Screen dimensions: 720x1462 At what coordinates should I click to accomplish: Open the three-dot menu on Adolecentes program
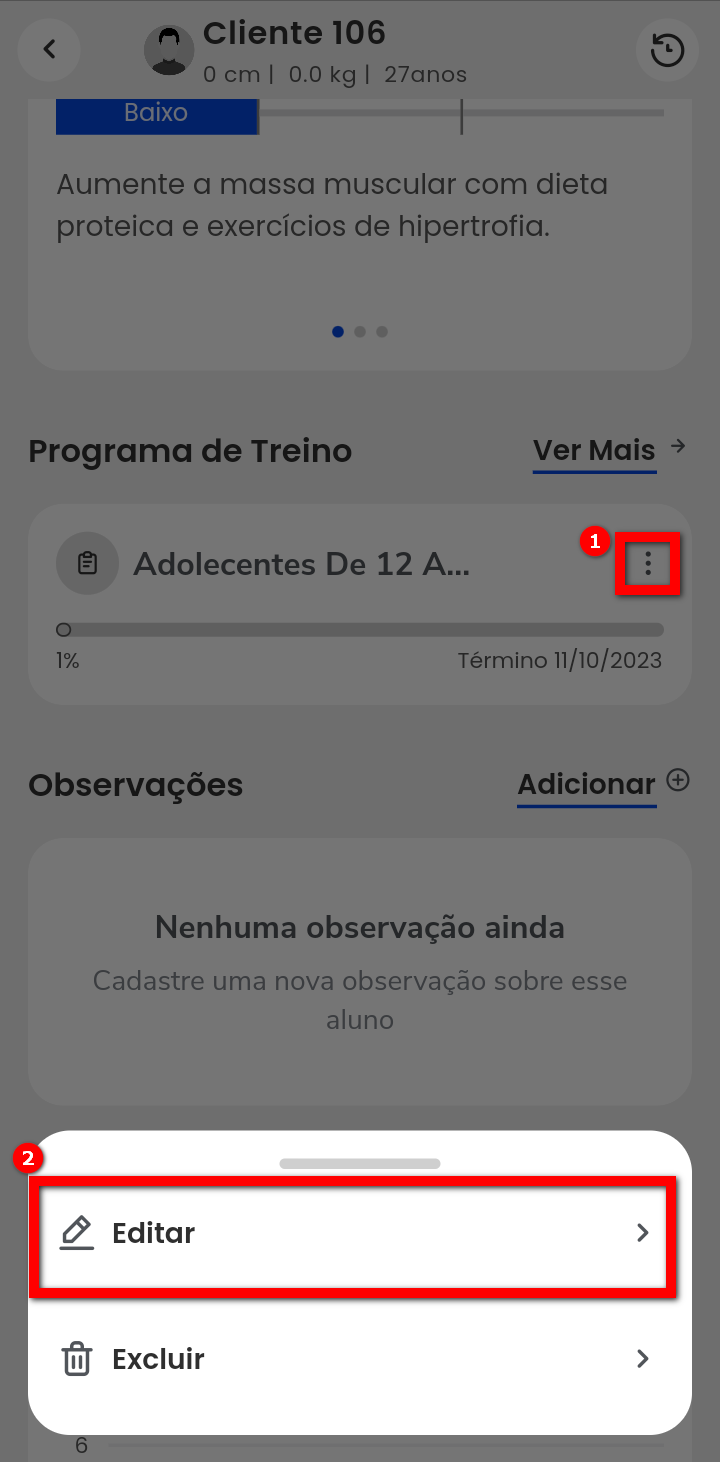click(x=648, y=565)
